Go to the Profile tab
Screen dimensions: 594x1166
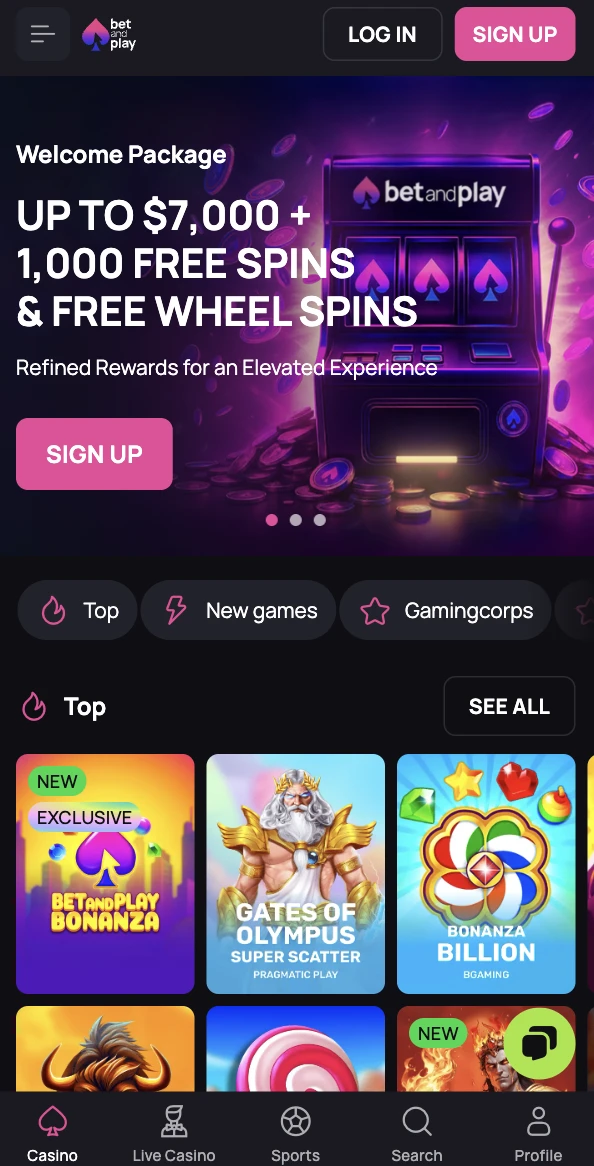538,1133
